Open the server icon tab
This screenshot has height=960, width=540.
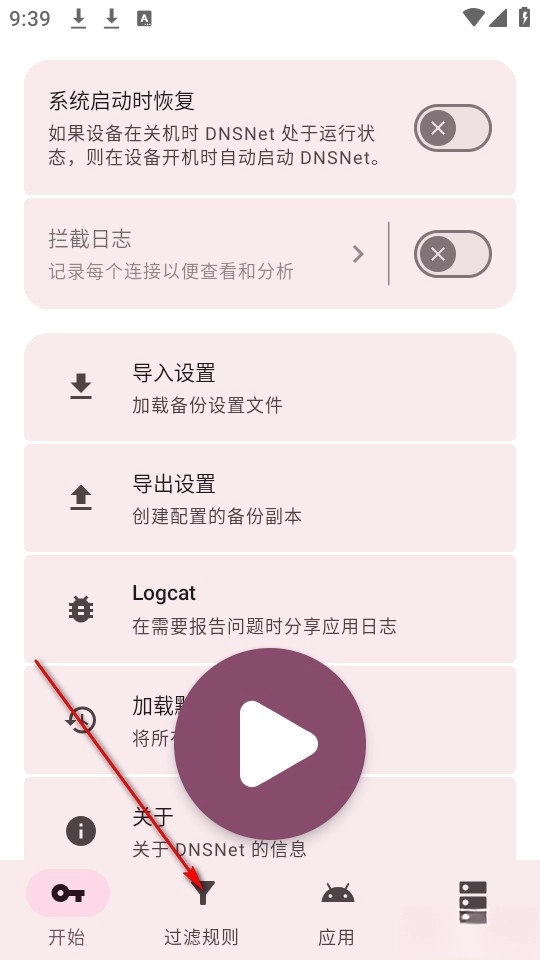click(473, 902)
